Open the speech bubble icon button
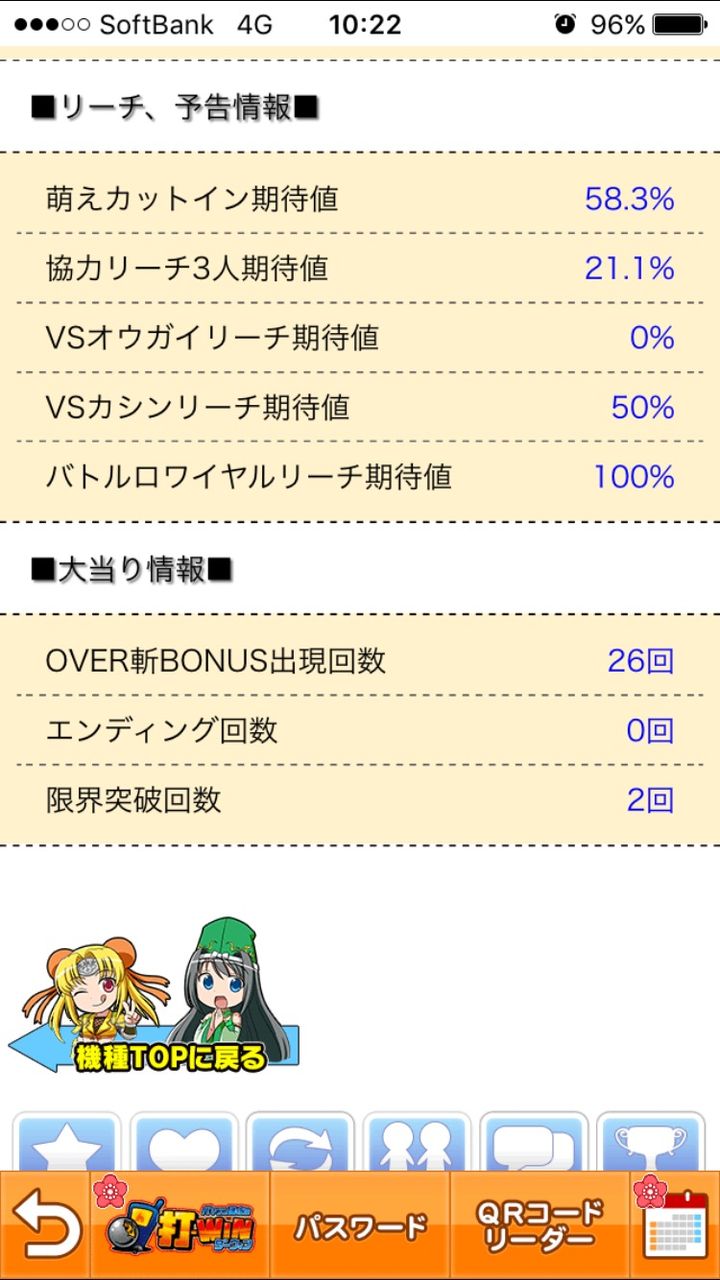 534,1142
